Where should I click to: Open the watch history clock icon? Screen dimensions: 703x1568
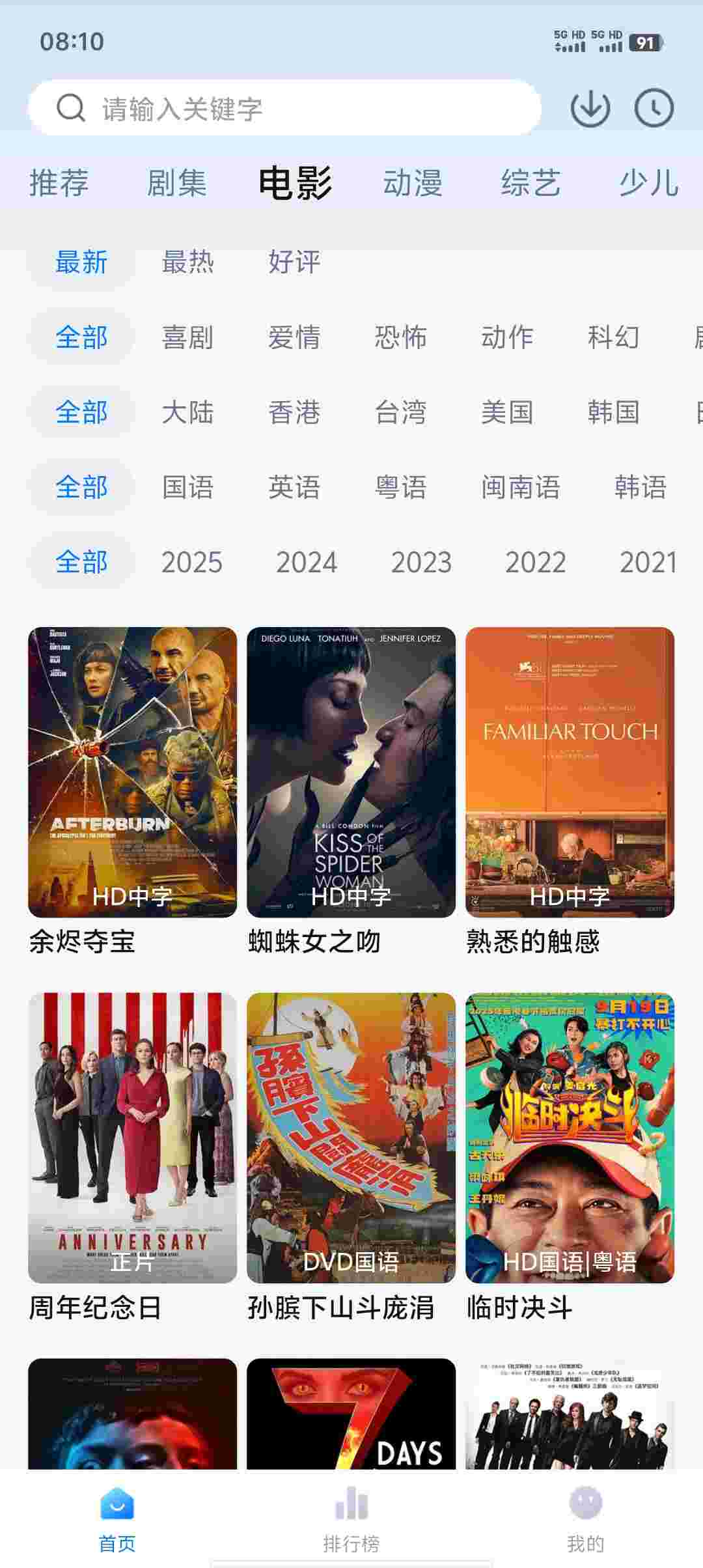tap(654, 108)
